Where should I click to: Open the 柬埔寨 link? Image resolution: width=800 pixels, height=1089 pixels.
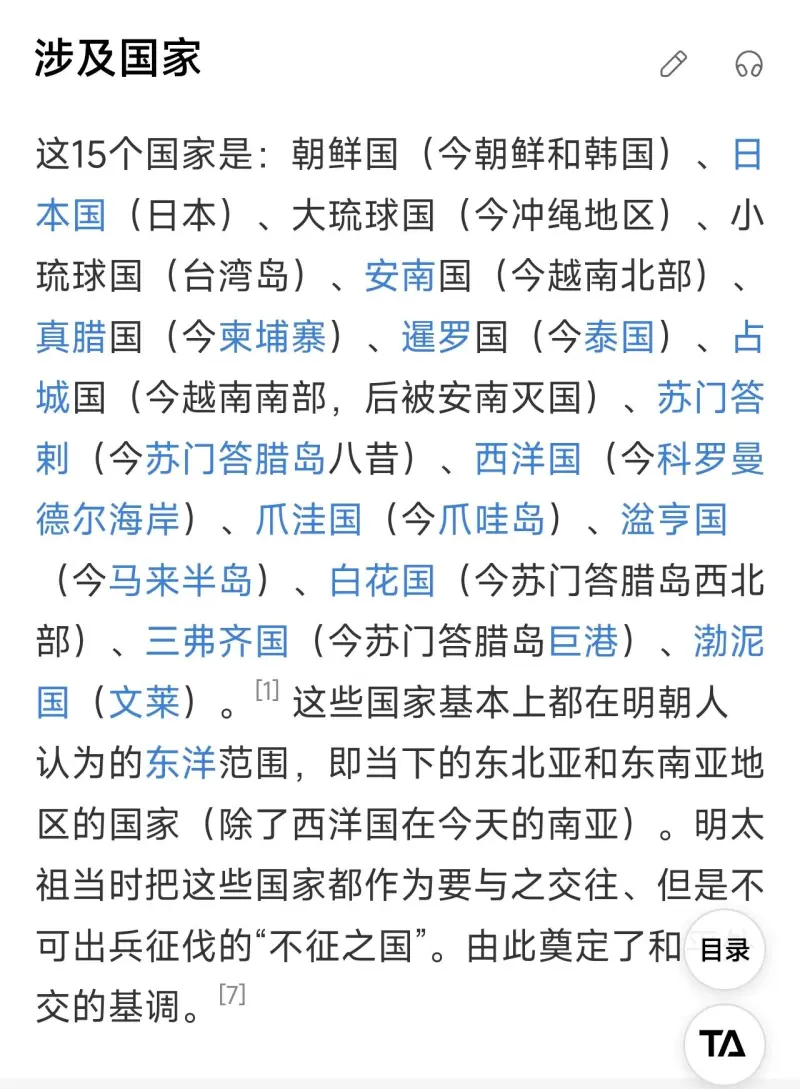point(272,337)
